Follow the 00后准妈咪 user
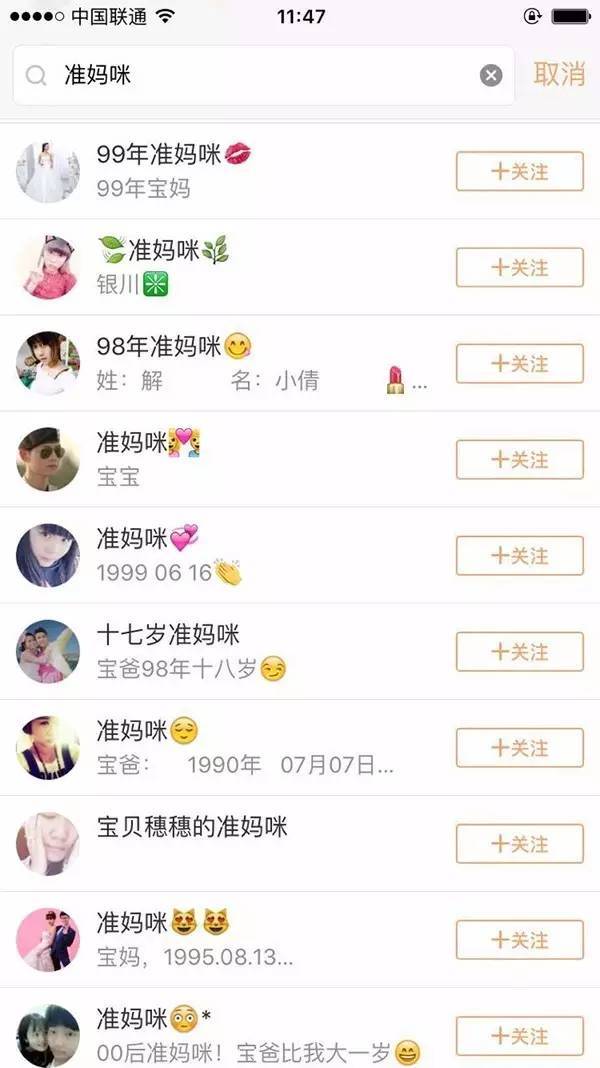The width and height of the screenshot is (600, 1068). point(519,1035)
